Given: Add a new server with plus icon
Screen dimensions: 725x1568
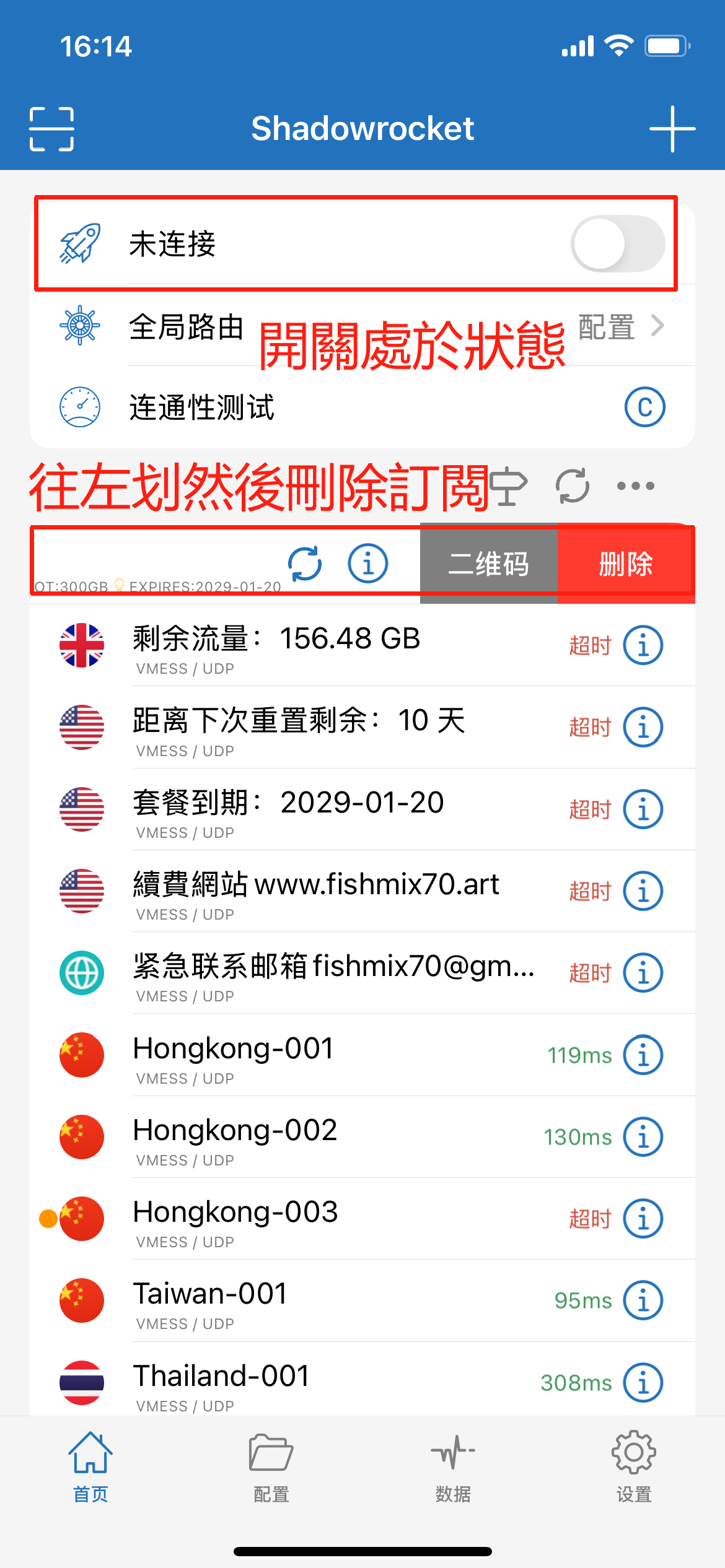Looking at the screenshot, I should [x=672, y=129].
